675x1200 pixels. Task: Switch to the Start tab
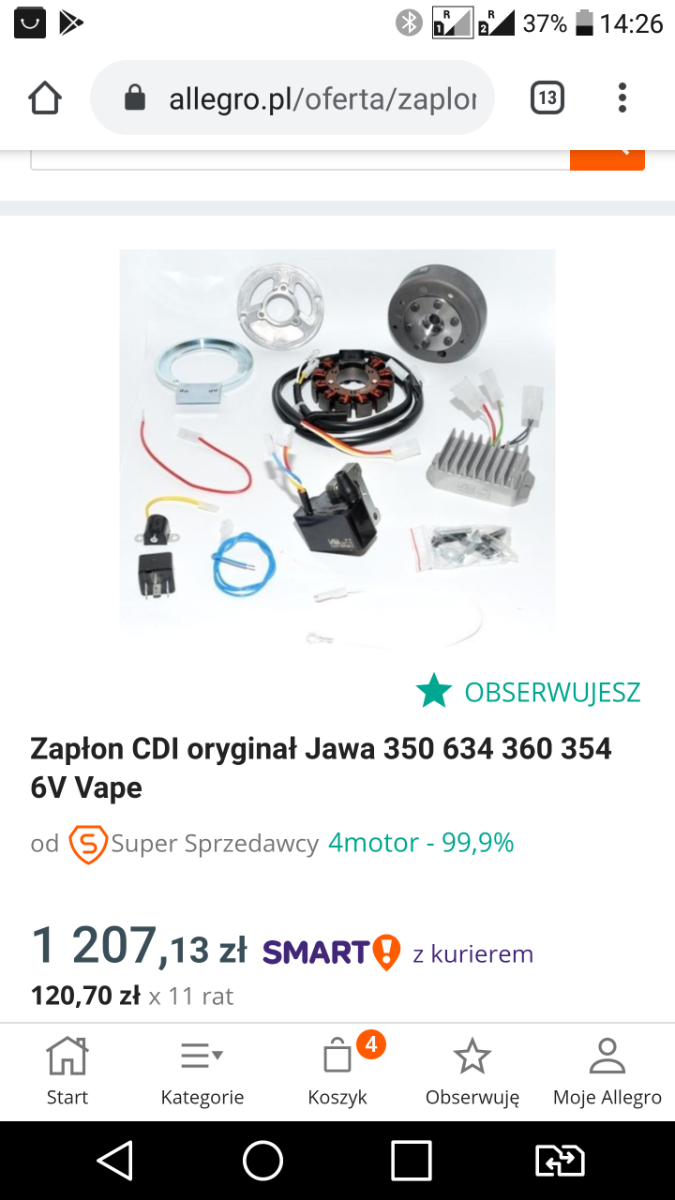coord(67,1070)
